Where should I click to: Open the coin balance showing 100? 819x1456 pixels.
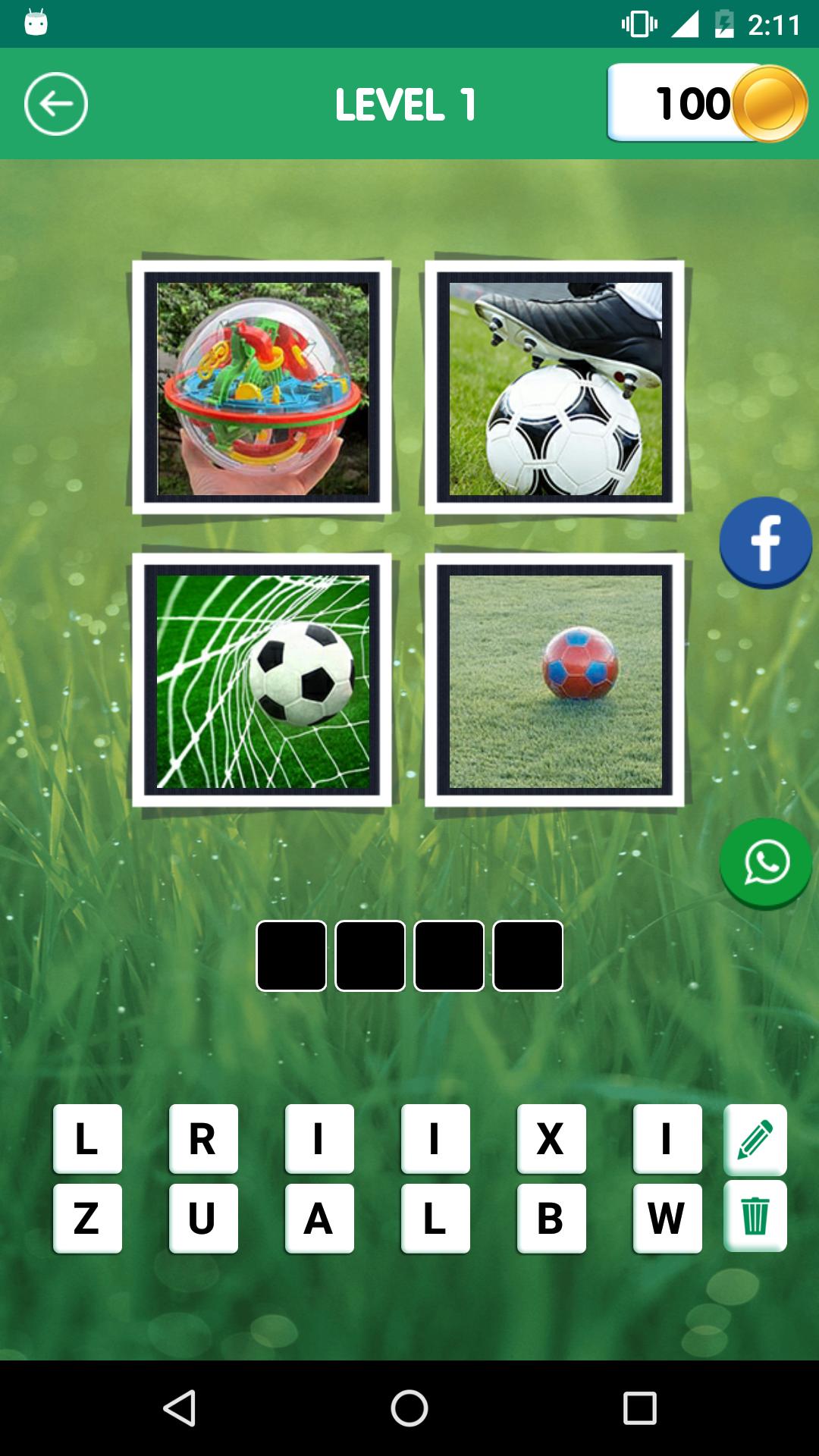[705, 103]
